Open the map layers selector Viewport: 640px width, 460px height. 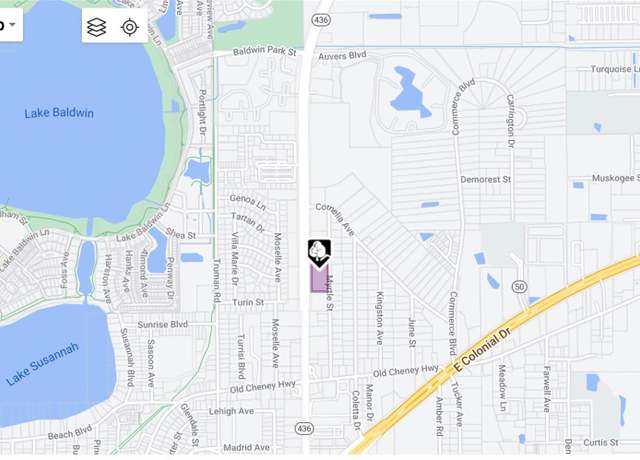coord(96,27)
